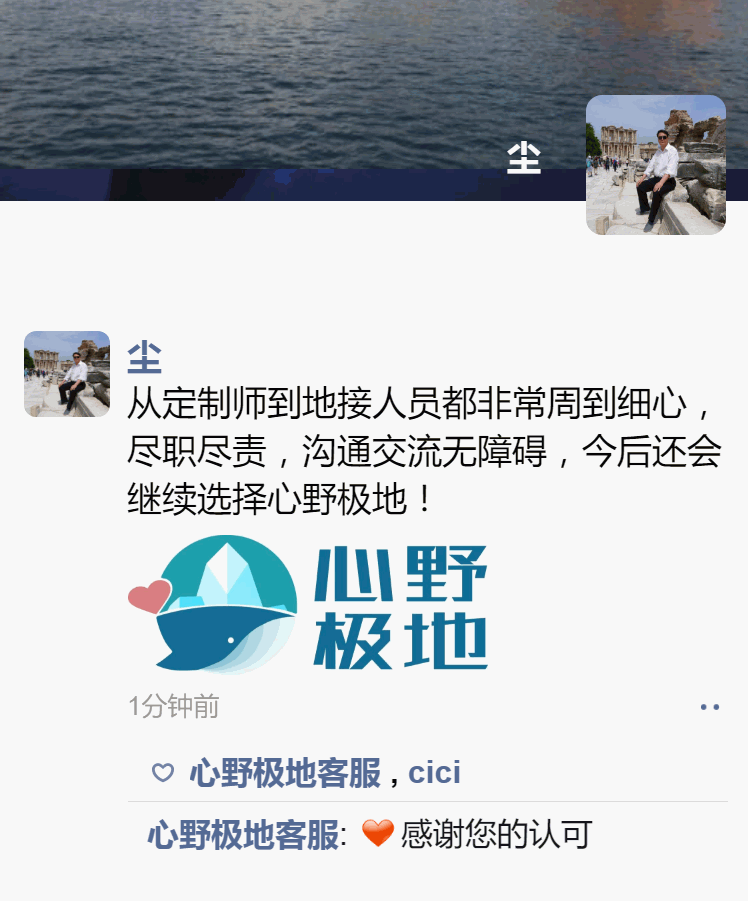Open the large profile avatar on cover
The height and width of the screenshot is (901, 748).
[x=655, y=165]
